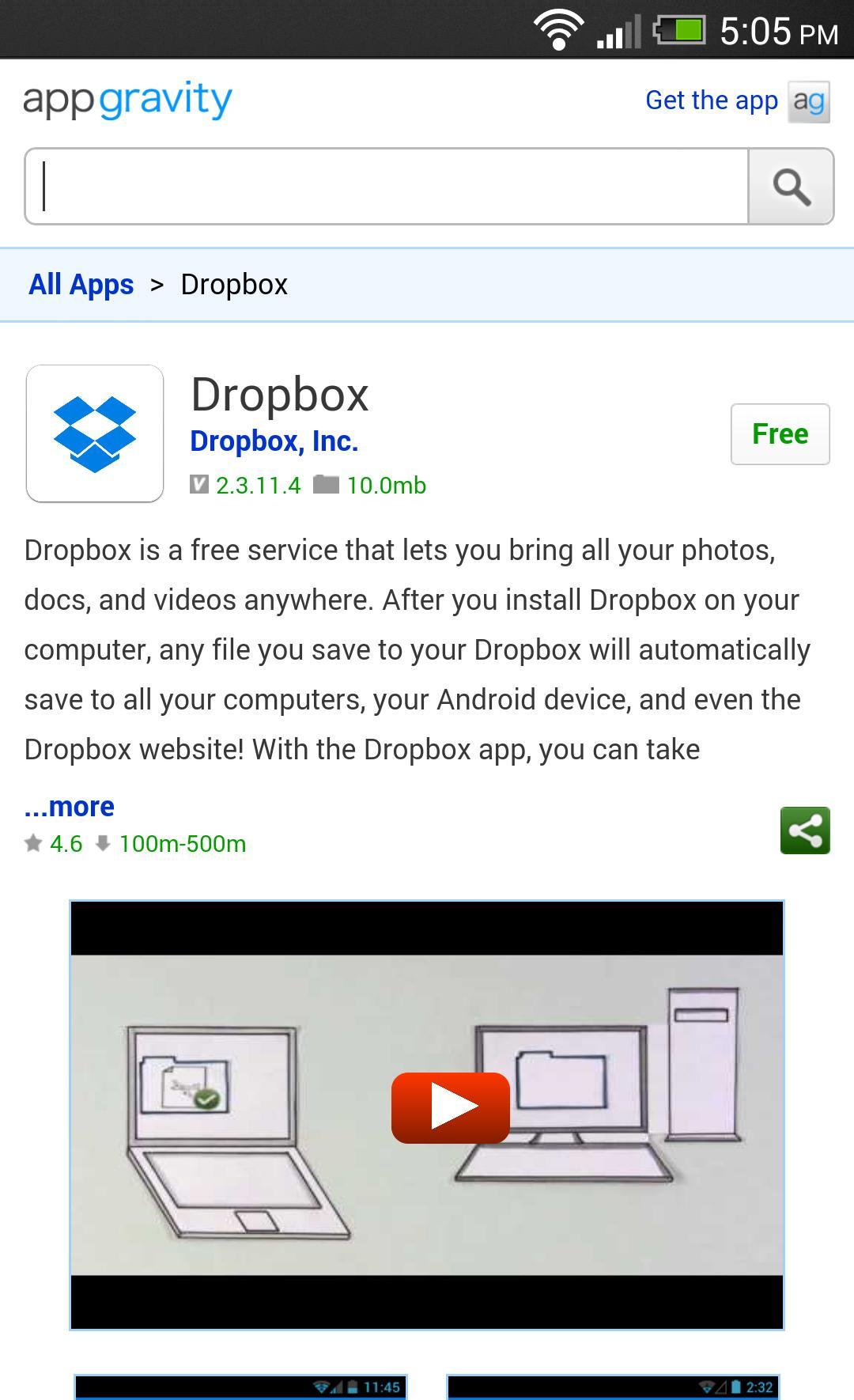Tap the search magnifier button
Screen dimensions: 854x1400
coord(790,187)
